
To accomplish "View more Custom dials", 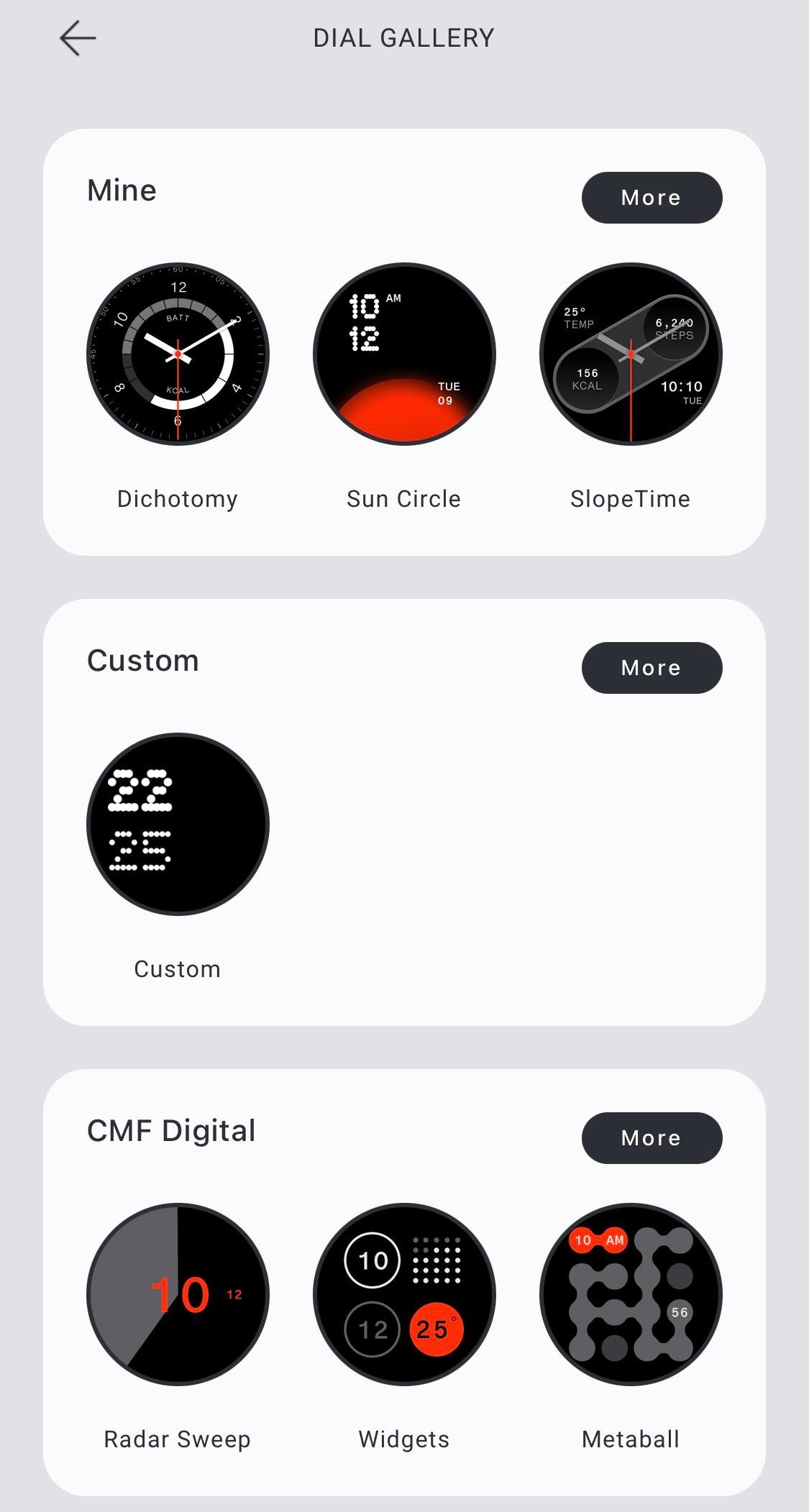I will pyautogui.click(x=652, y=668).
